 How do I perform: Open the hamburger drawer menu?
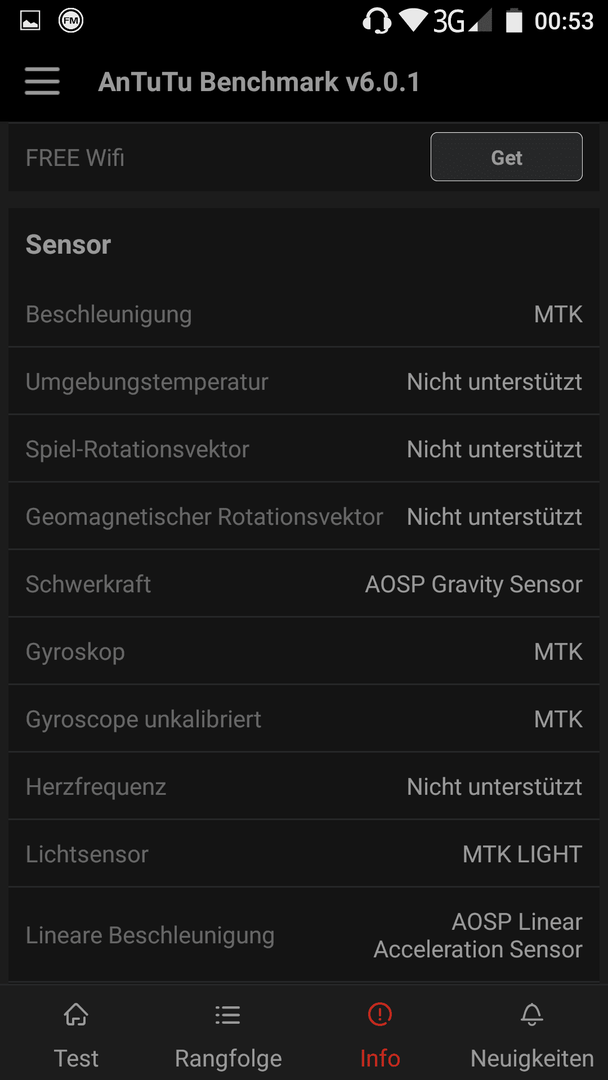click(42, 82)
